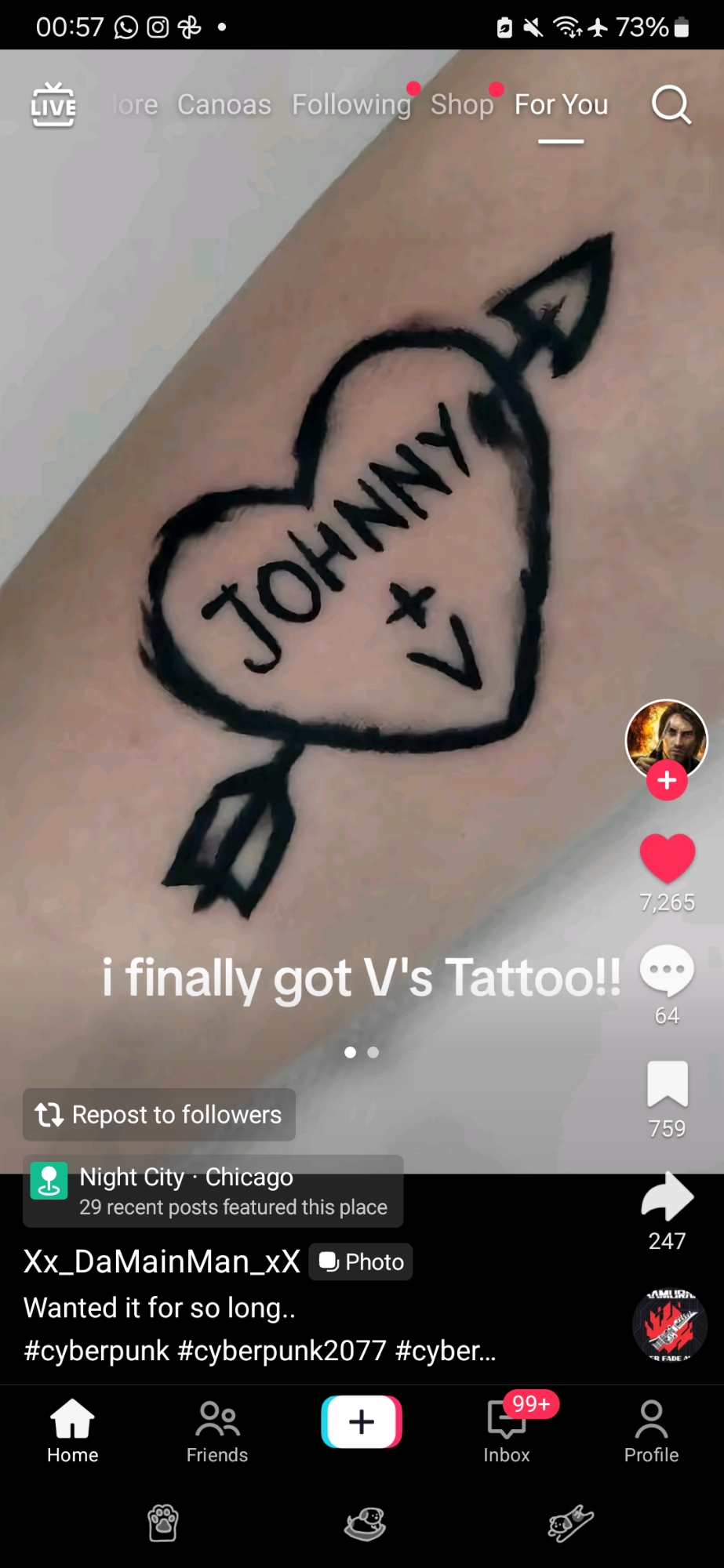Open the Shop tab
The width and height of the screenshot is (724, 1568).
[x=461, y=105]
